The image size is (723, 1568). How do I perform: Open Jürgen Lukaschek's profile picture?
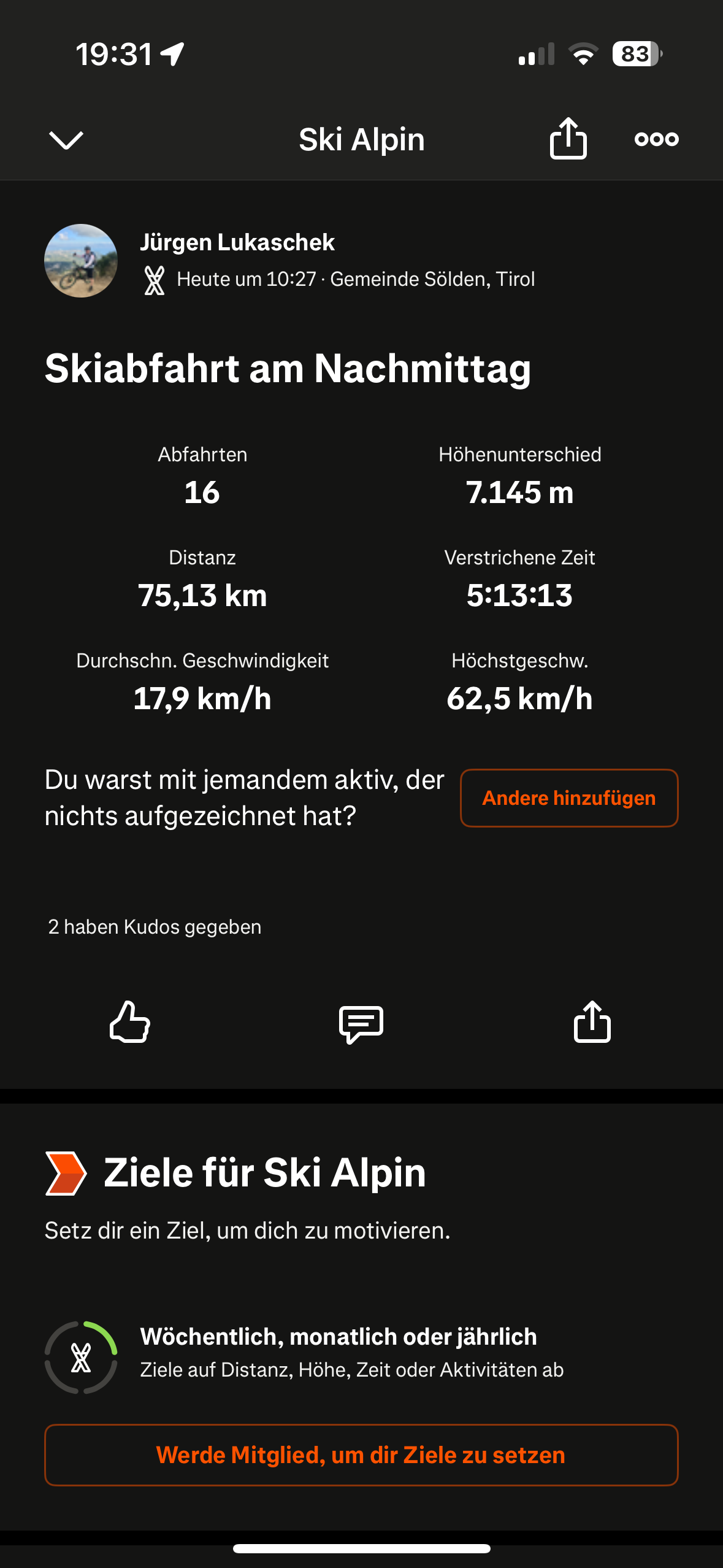tap(81, 261)
